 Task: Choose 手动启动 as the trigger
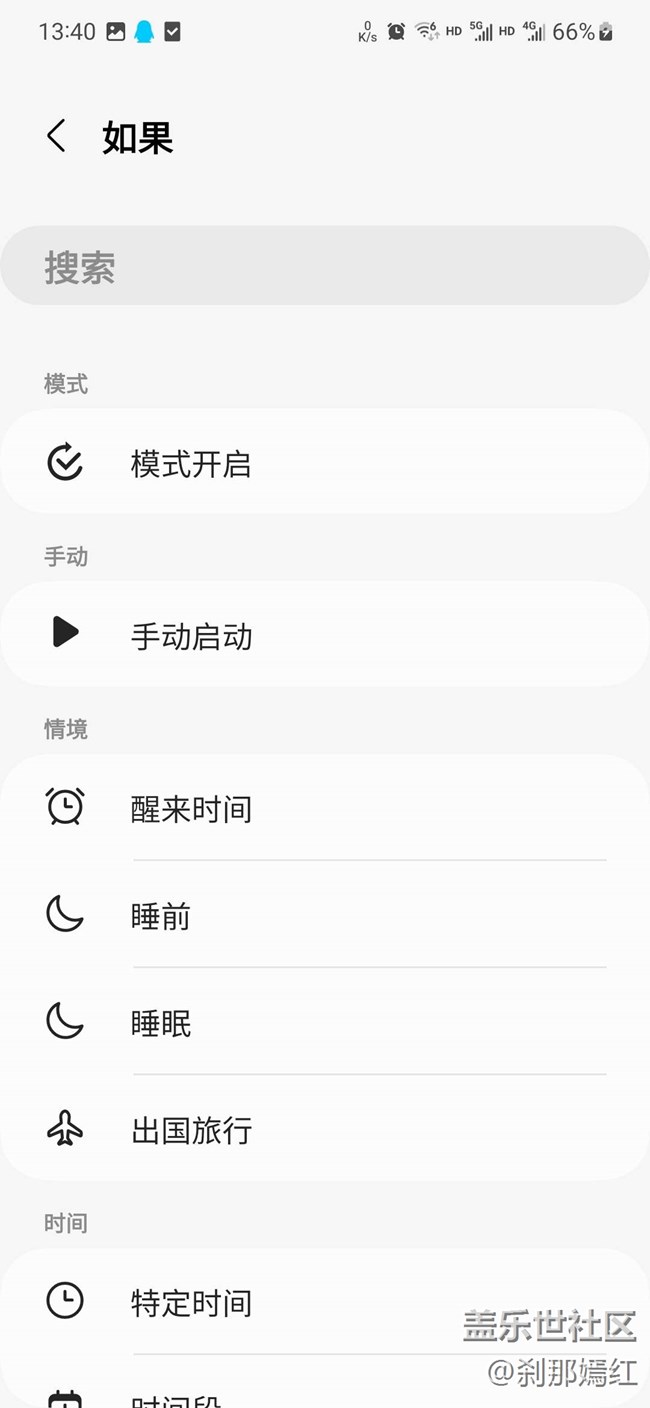[x=325, y=635]
